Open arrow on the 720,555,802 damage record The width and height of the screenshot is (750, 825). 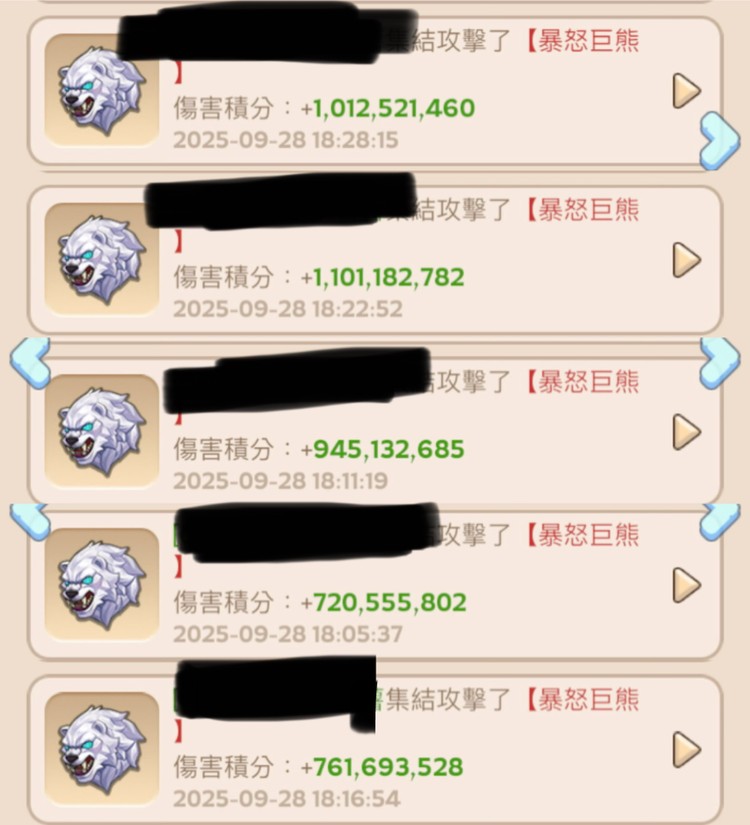tap(686, 584)
